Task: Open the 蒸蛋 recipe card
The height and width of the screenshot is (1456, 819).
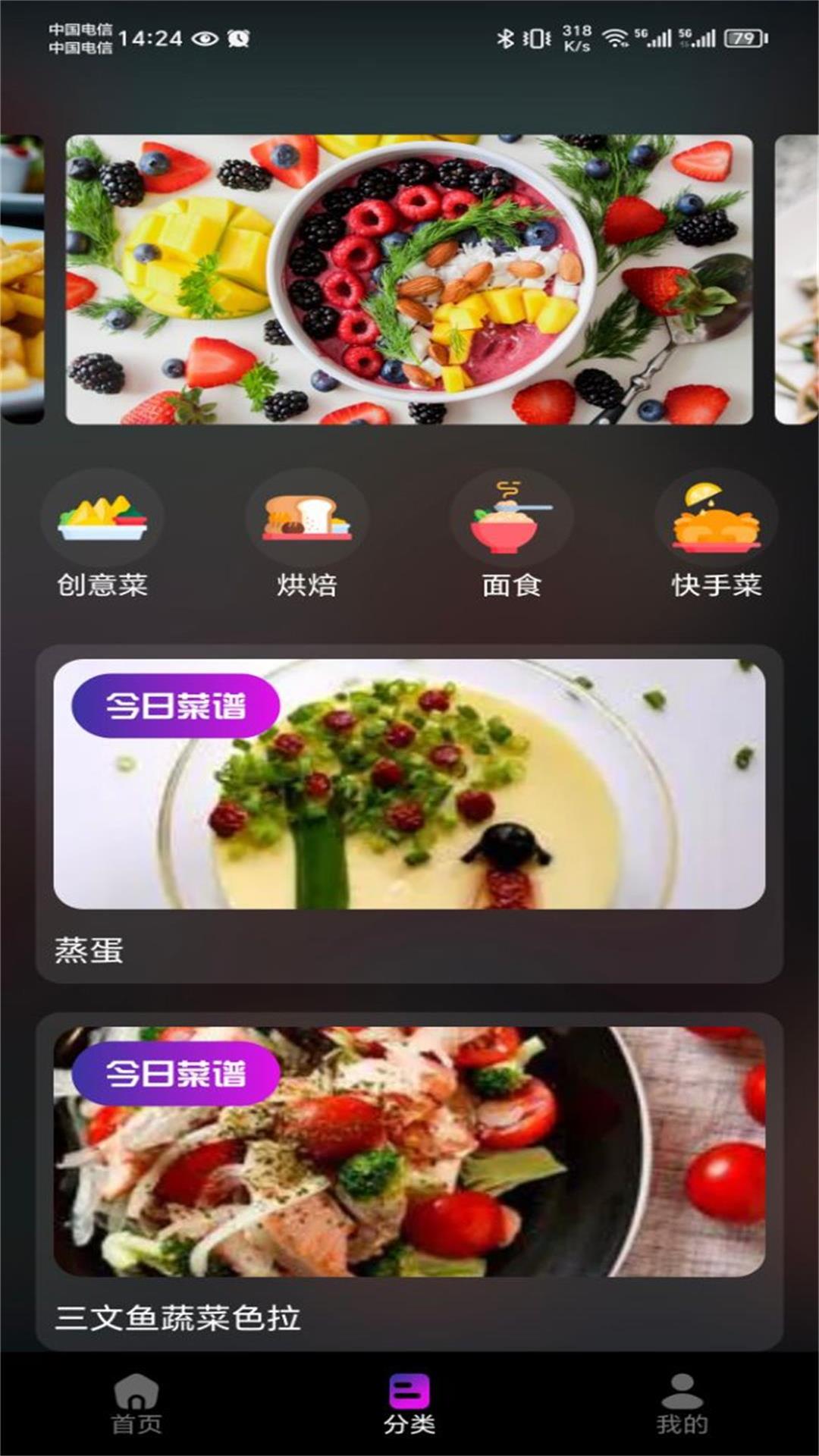Action: pyautogui.click(x=409, y=813)
